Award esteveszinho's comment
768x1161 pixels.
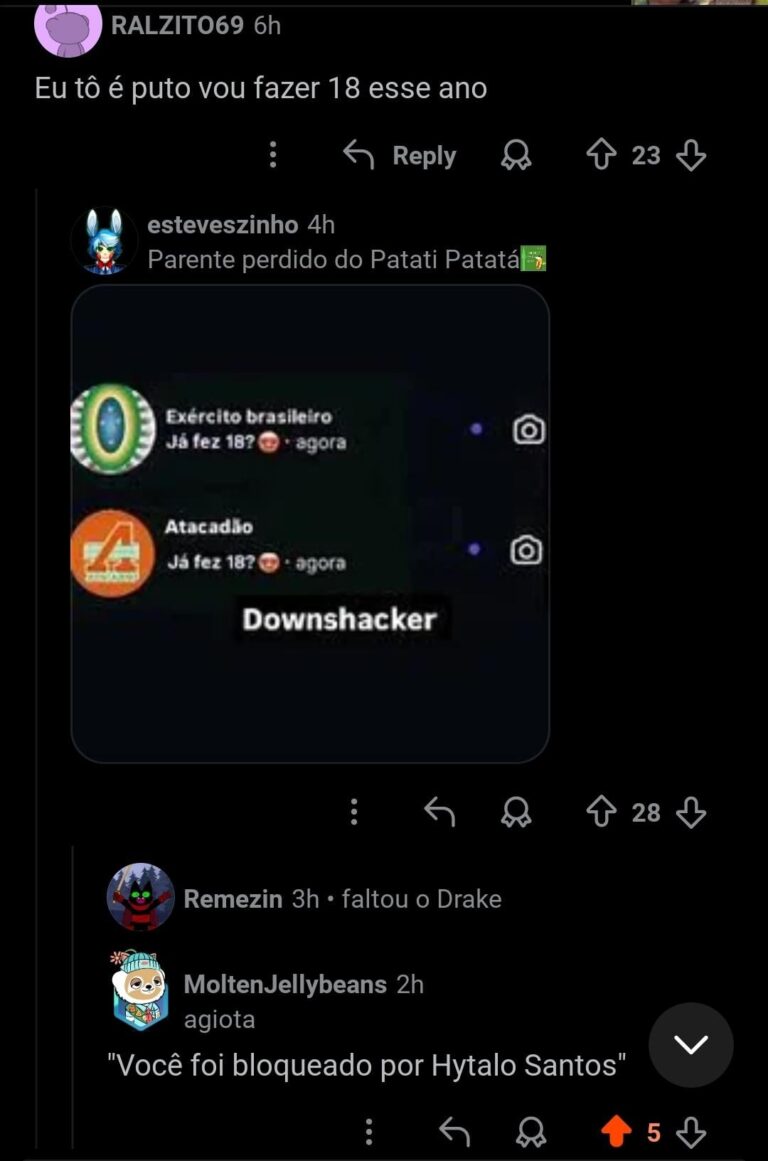click(x=516, y=812)
